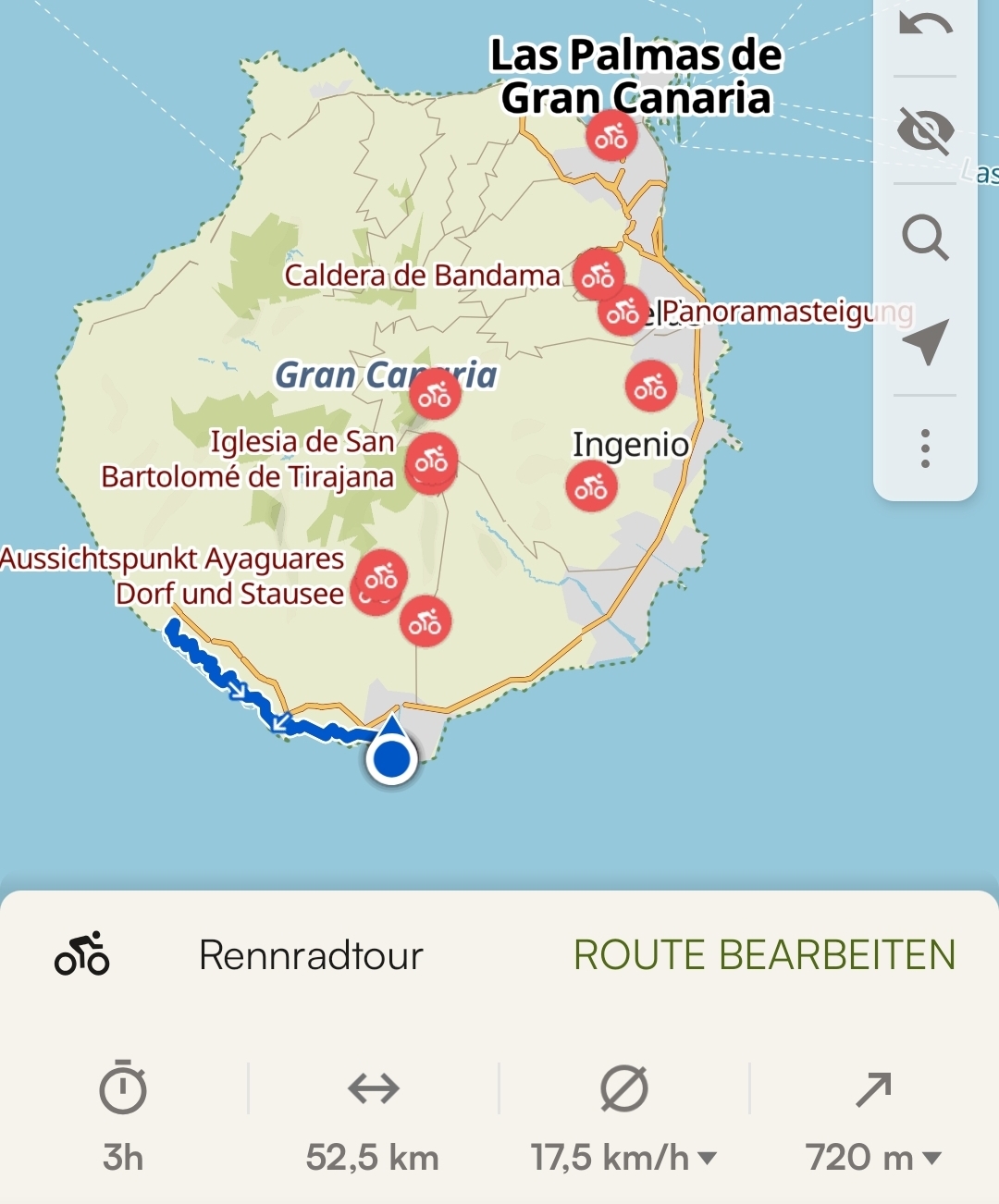
Task: Tap the blue current-position marker on the route
Action: [391, 760]
